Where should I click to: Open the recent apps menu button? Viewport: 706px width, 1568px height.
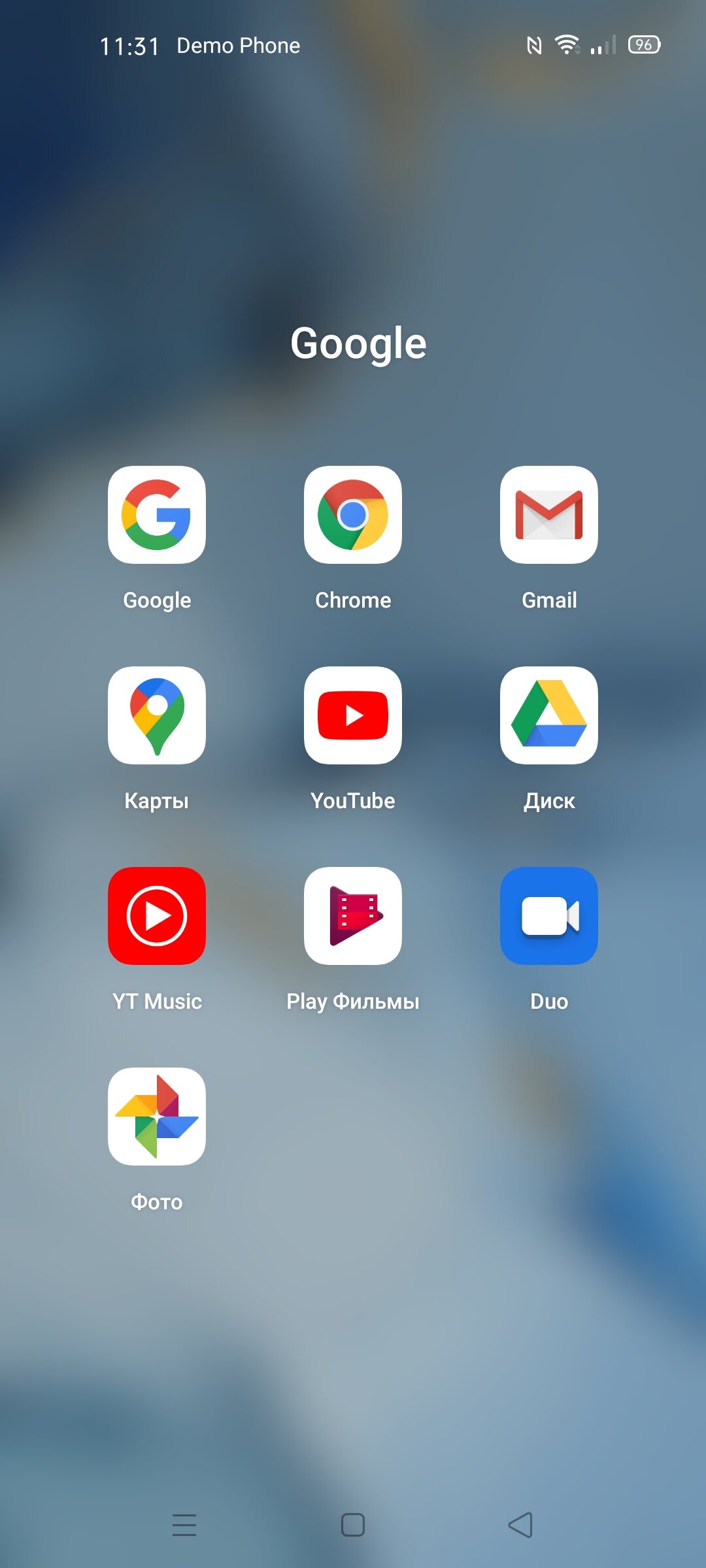pyautogui.click(x=184, y=1525)
